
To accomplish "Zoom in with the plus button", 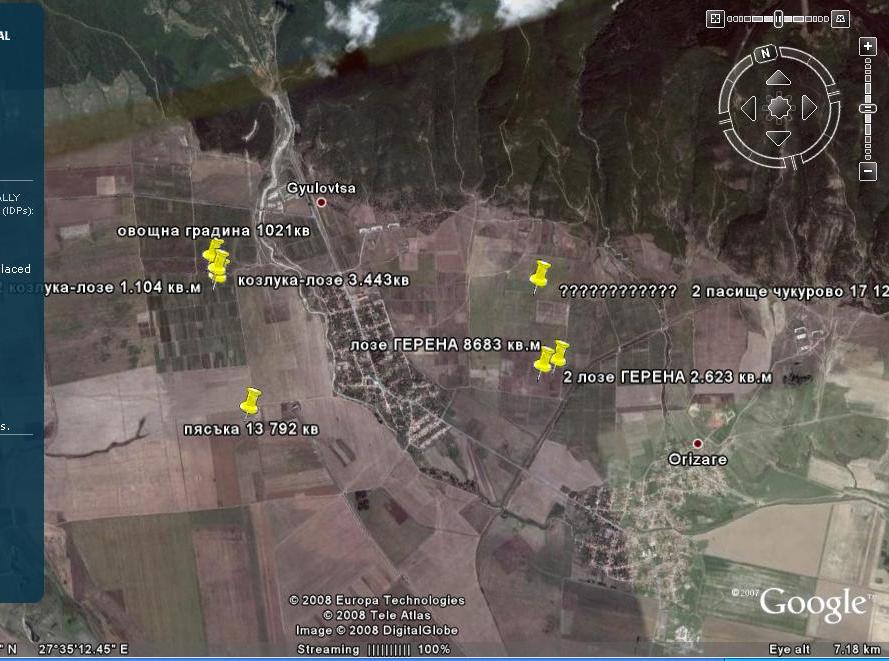I will pos(867,46).
